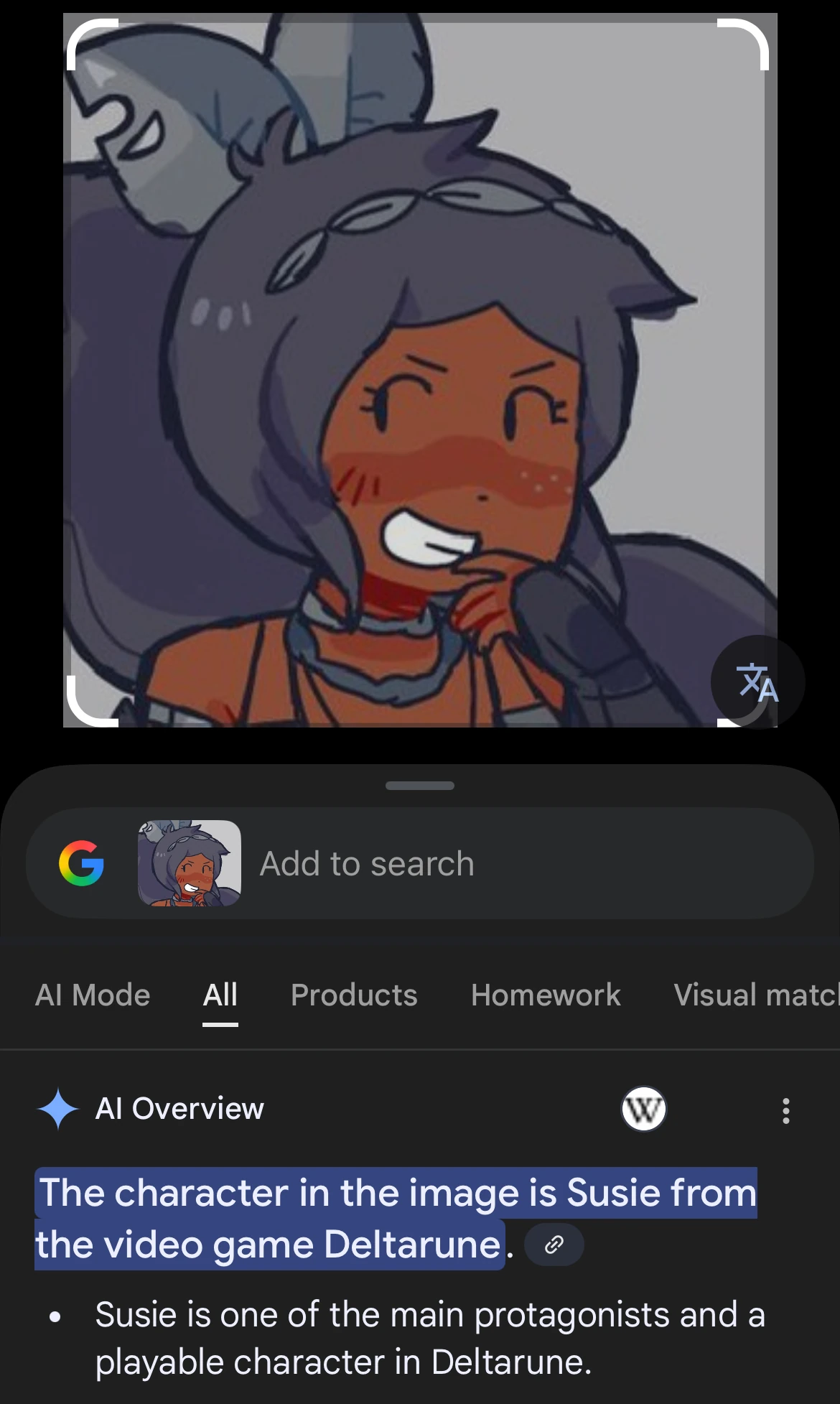Switch to the Products tab
840x1404 pixels.
(354, 995)
